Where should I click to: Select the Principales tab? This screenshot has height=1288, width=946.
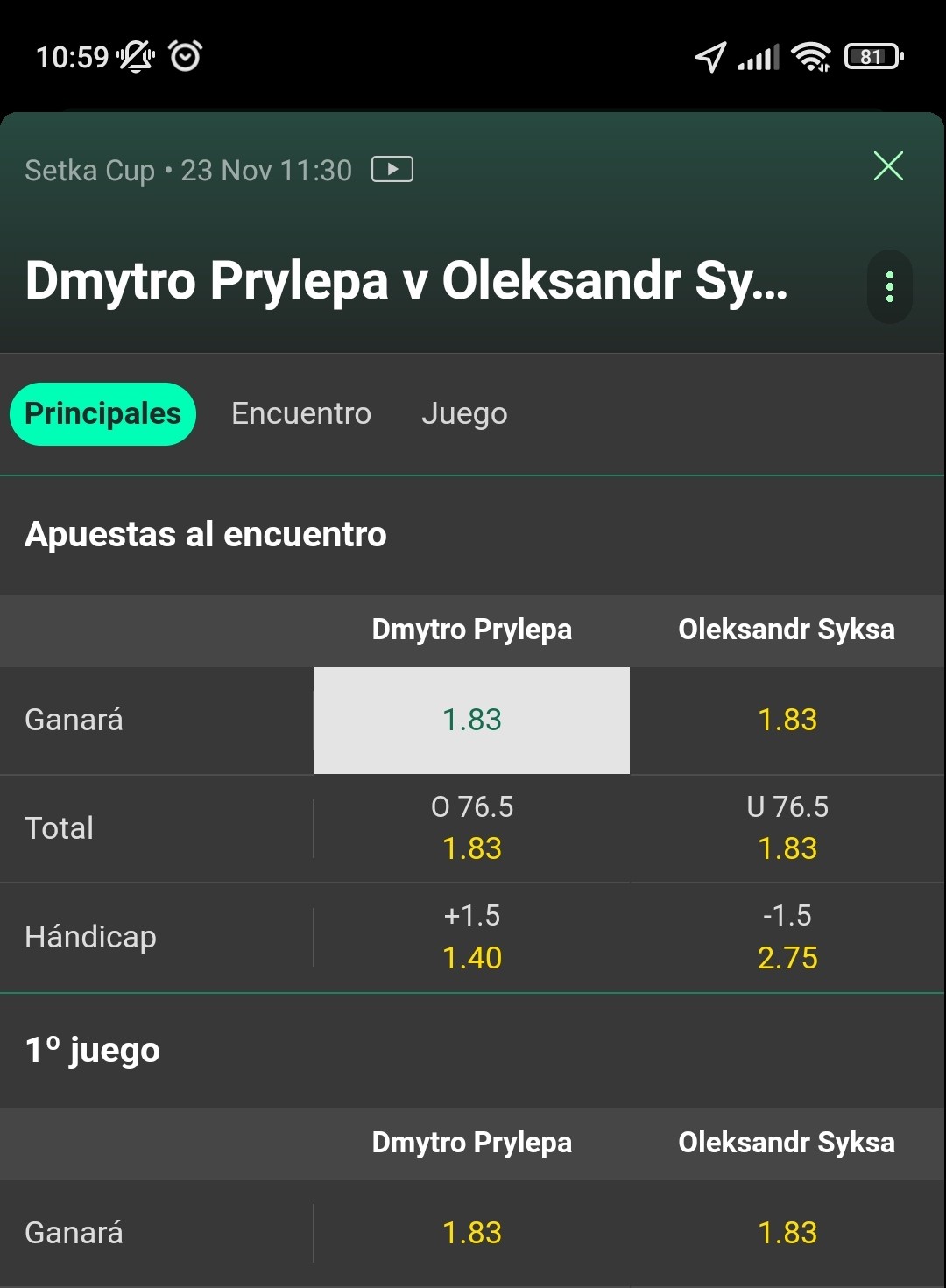[102, 414]
